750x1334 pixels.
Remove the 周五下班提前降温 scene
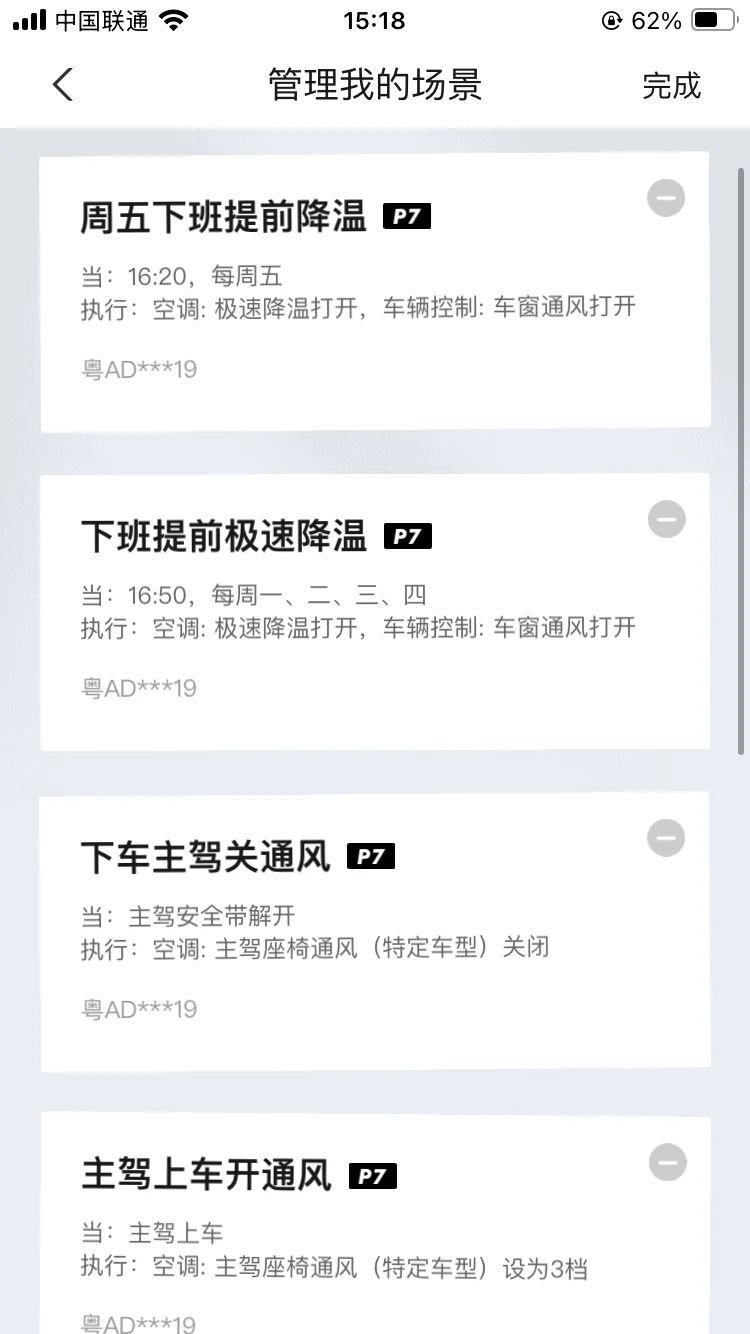tap(666, 198)
